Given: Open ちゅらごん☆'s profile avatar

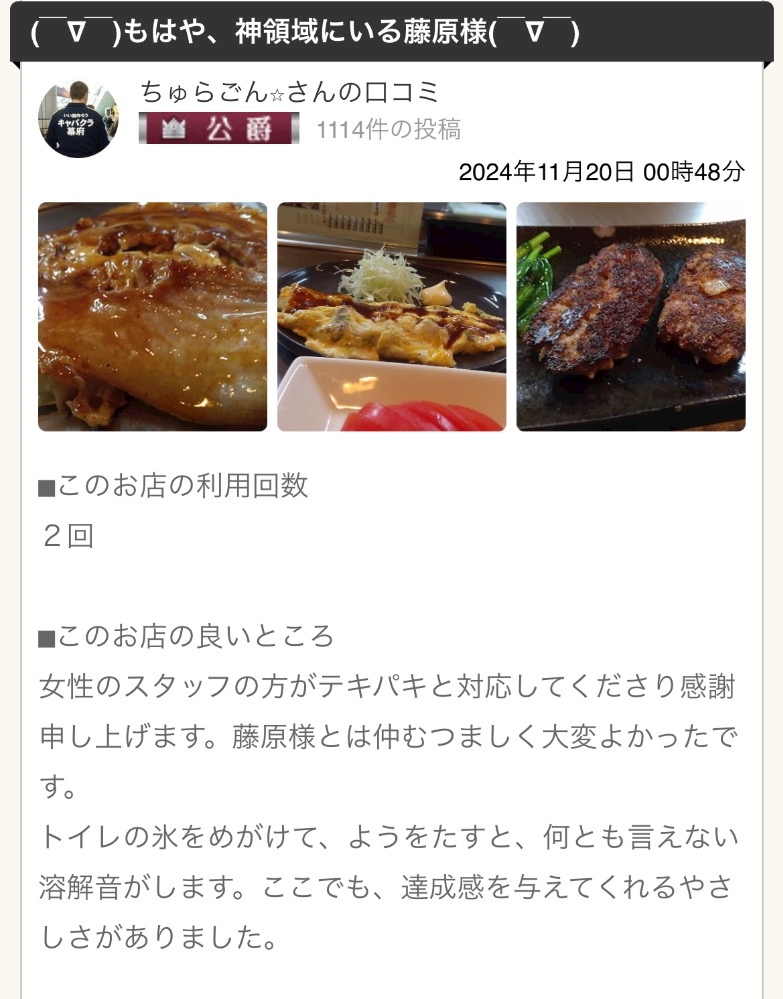Looking at the screenshot, I should [x=78, y=119].
